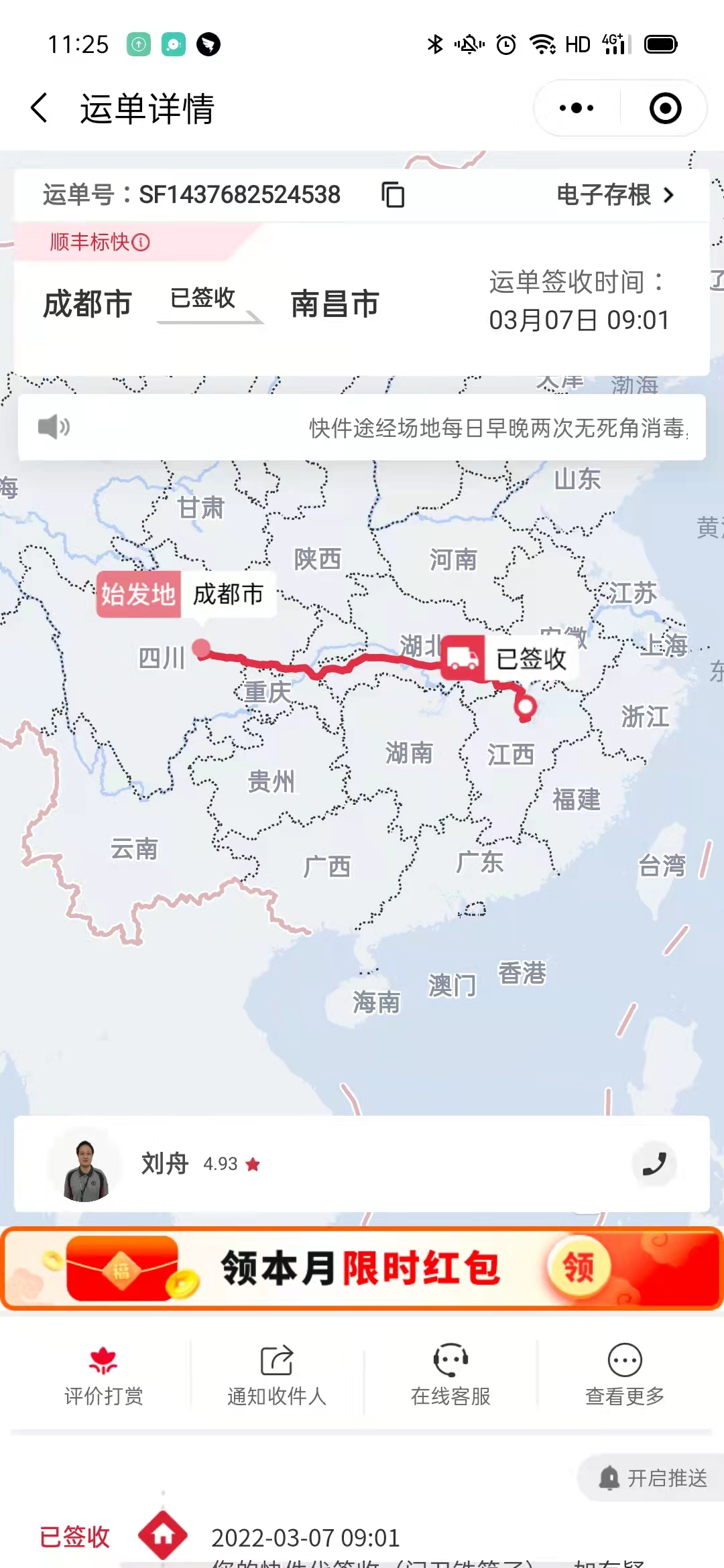Call courier 刘舟
724x1568 pixels.
click(654, 1164)
